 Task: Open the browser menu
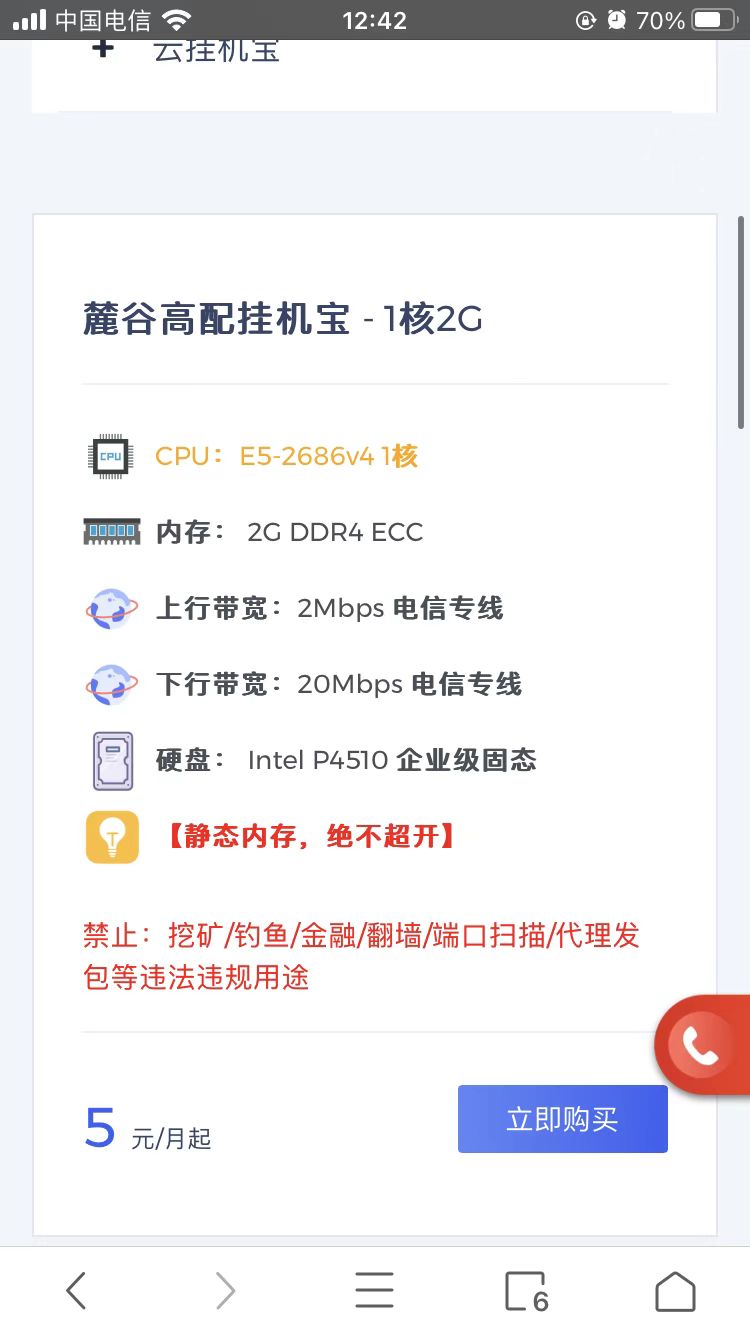coord(375,1290)
